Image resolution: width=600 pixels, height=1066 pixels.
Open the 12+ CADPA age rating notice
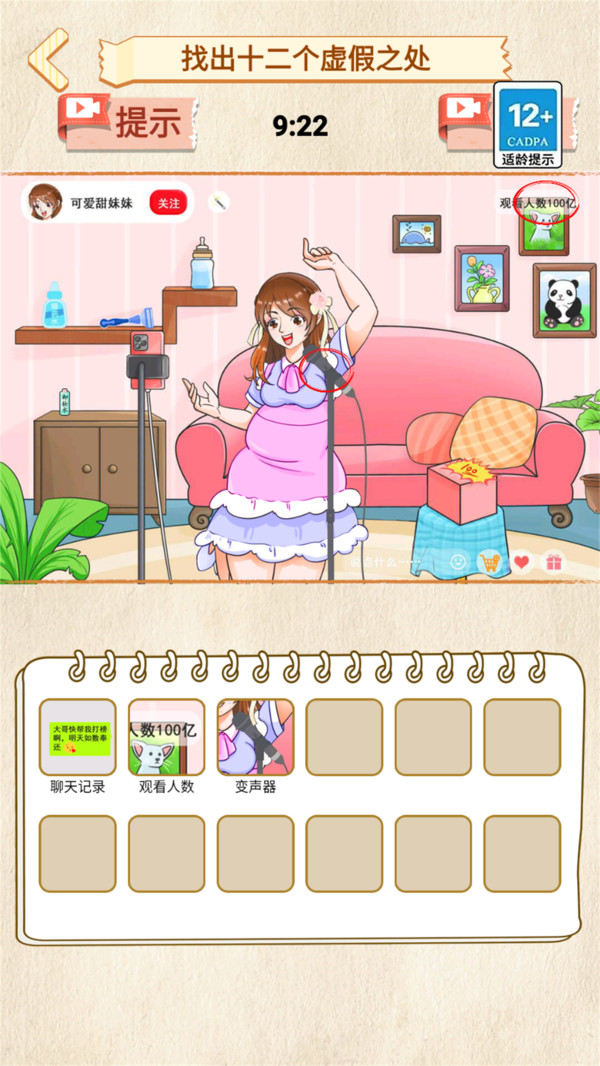click(527, 125)
